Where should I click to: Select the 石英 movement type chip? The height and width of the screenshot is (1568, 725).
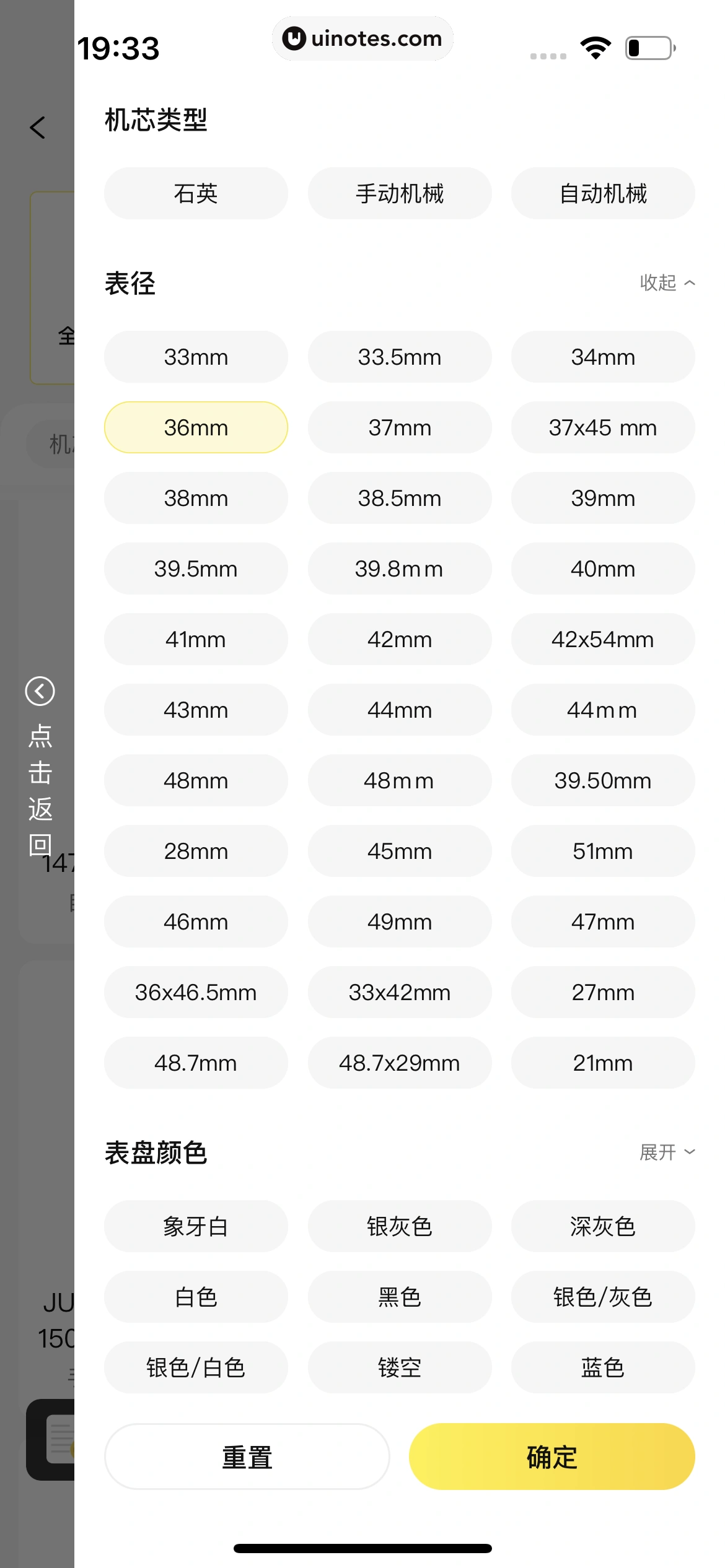pos(196,193)
